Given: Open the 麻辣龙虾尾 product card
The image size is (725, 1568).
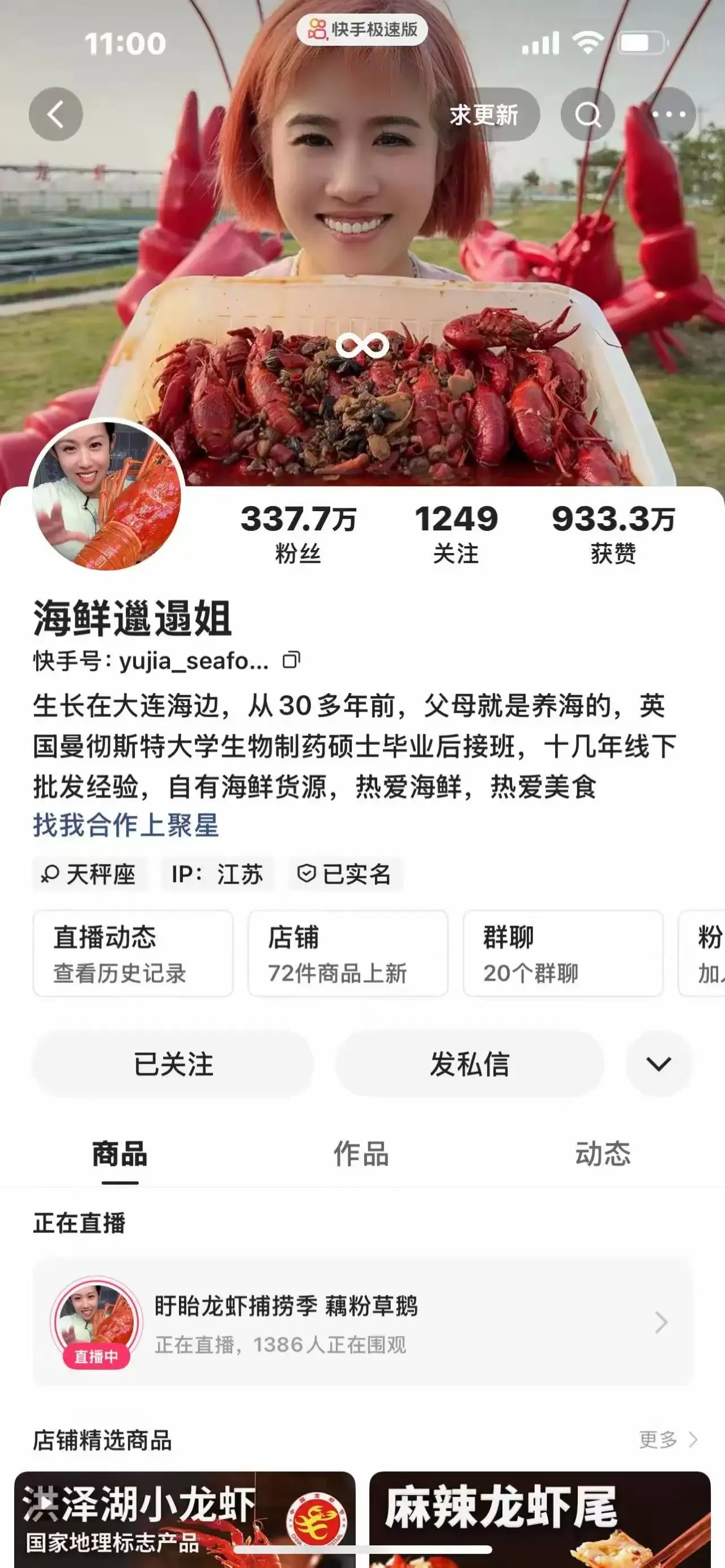Looking at the screenshot, I should coord(539,1519).
